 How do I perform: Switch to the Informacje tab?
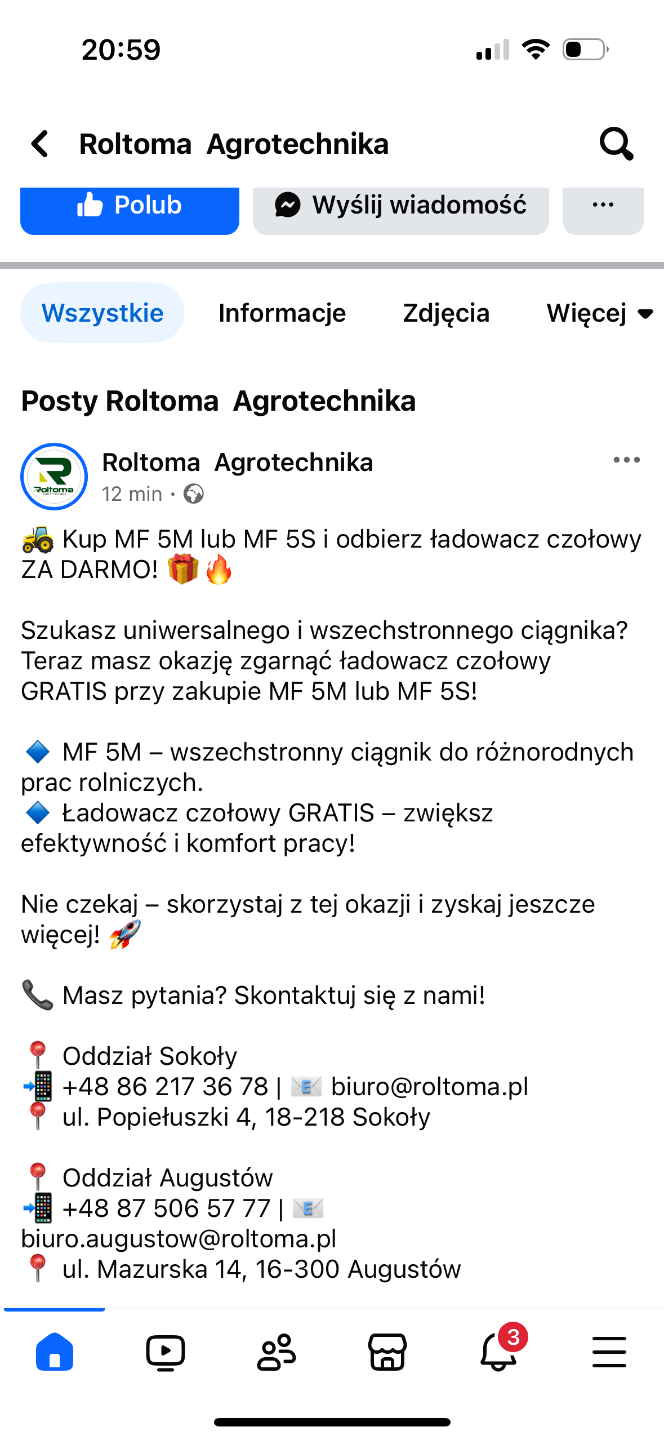282,313
